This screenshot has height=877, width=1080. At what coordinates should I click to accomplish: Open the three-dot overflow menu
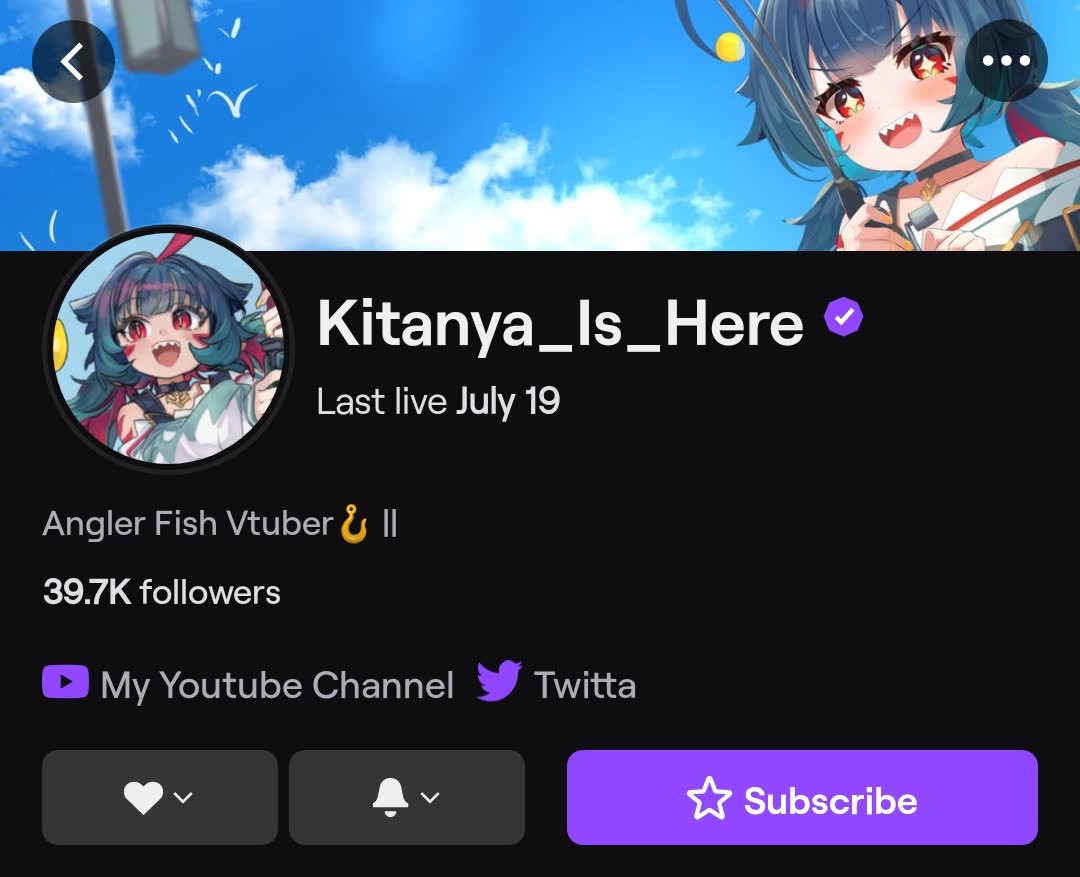[1006, 61]
